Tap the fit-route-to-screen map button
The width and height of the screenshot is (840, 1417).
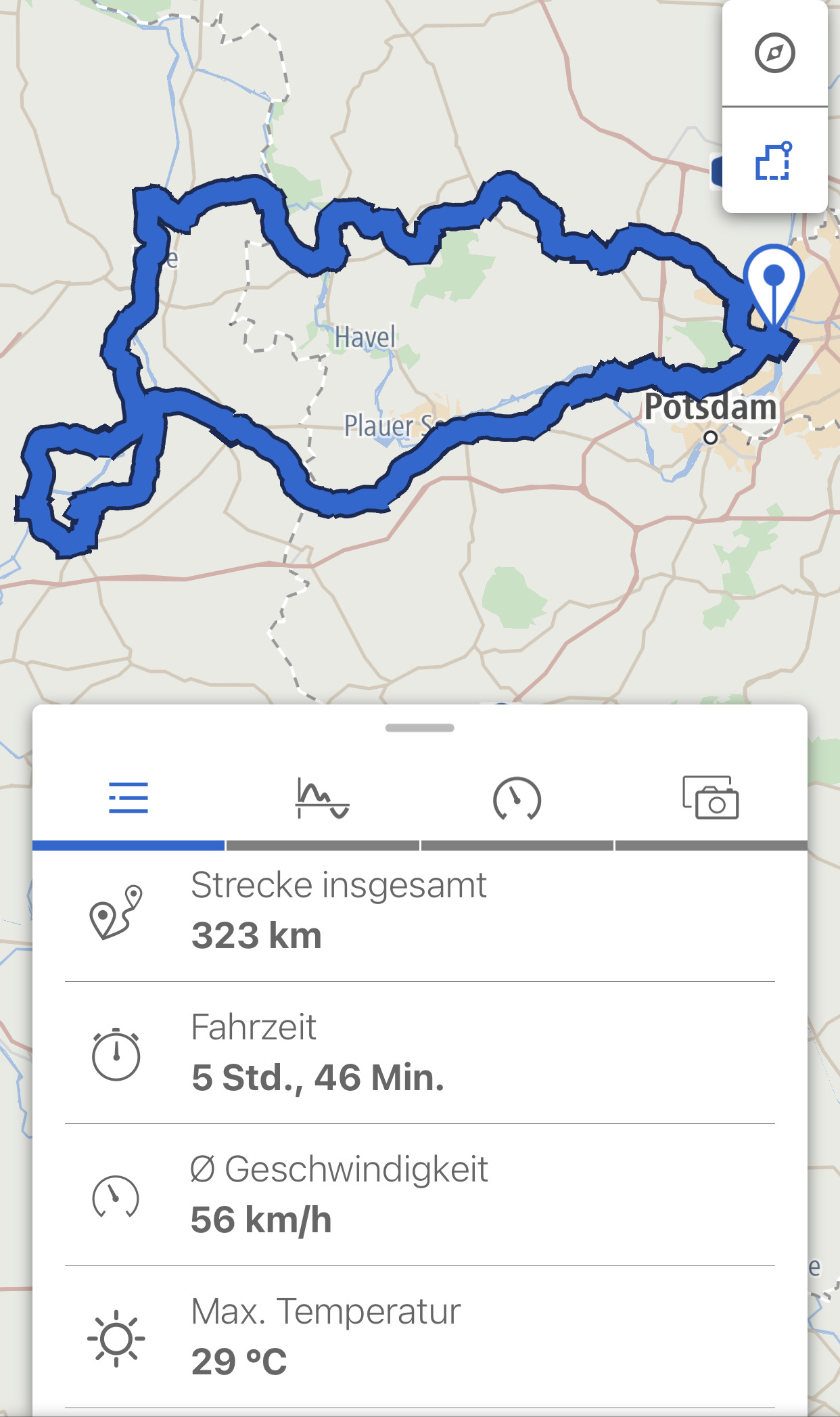click(774, 161)
